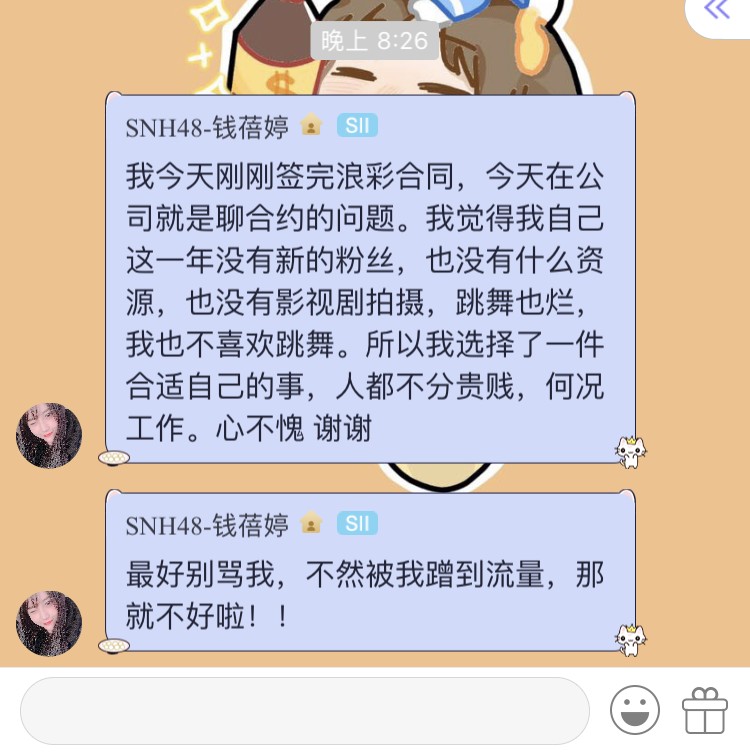The image size is (750, 755).
Task: Tap the message text input field
Action: [305, 710]
